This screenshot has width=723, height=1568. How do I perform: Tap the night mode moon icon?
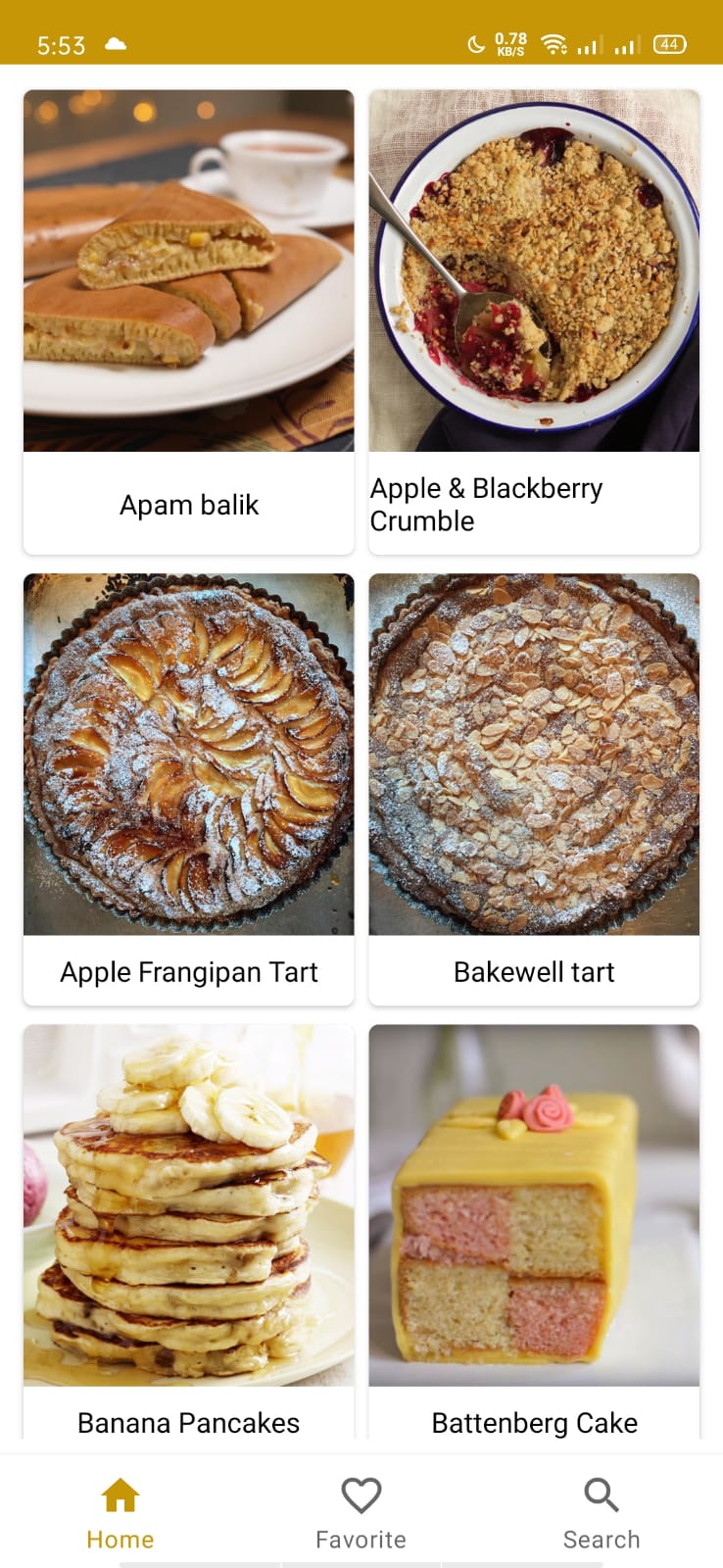click(x=476, y=42)
